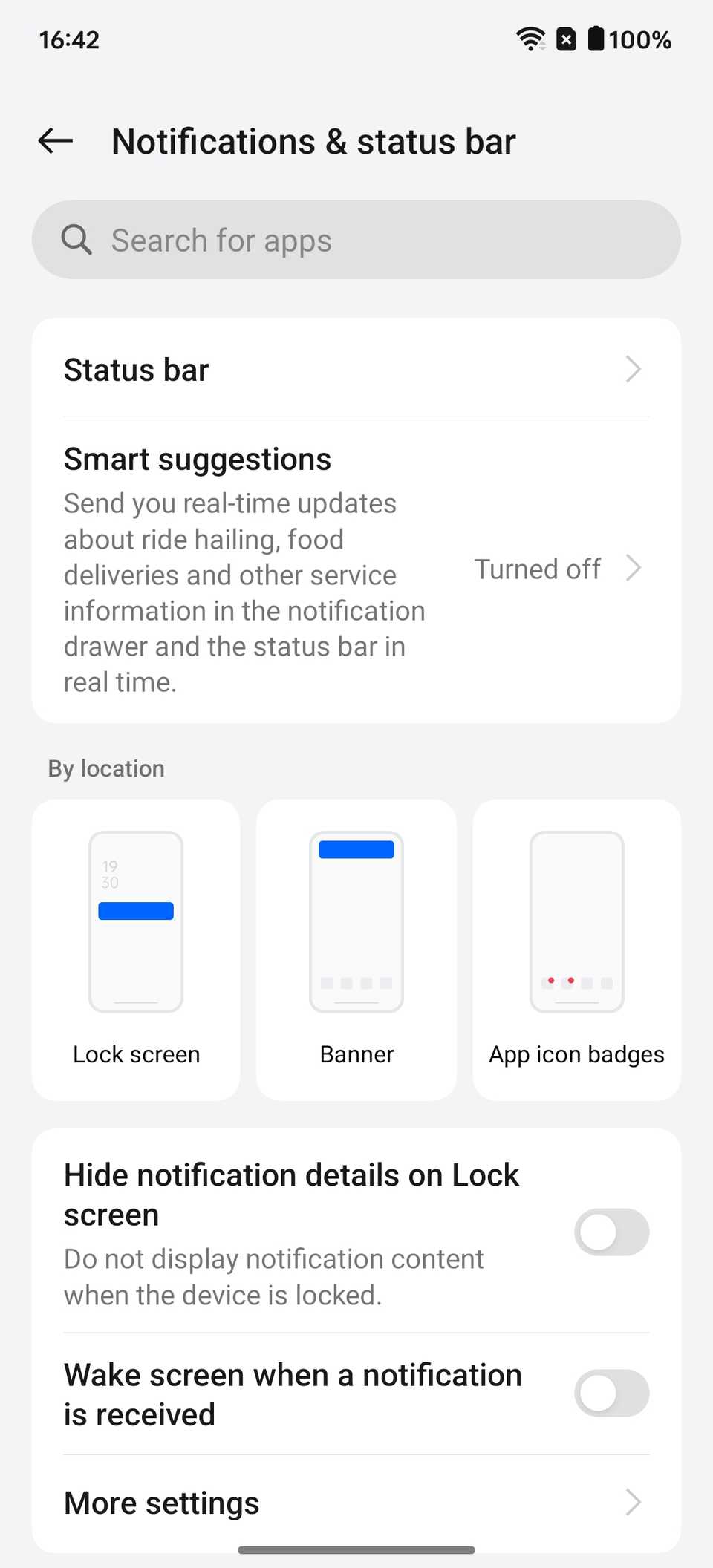Open the Banner notification card
This screenshot has height=1568, width=713.
click(356, 949)
